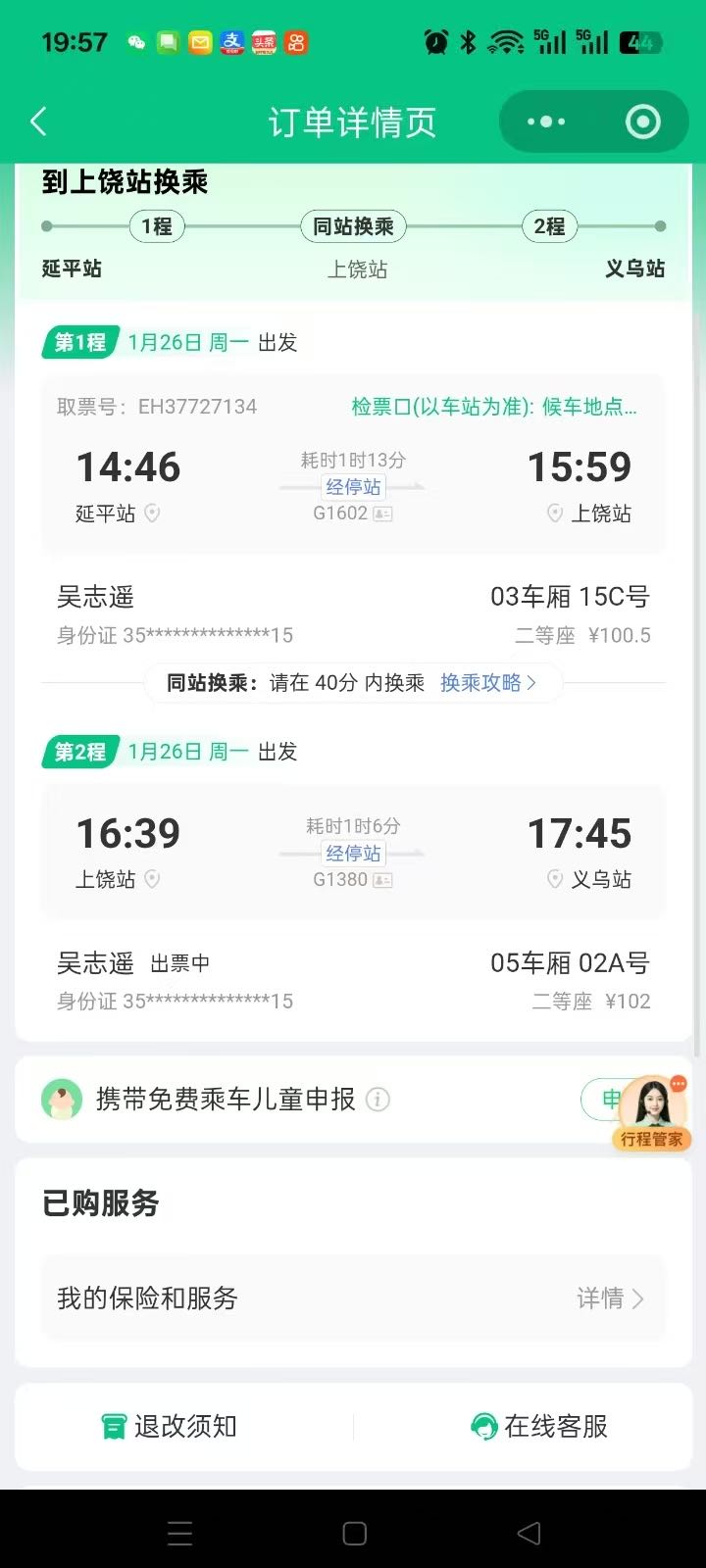The width and height of the screenshot is (706, 1568).
Task: Contact online customer service (在线客服)
Action: pyautogui.click(x=539, y=1426)
